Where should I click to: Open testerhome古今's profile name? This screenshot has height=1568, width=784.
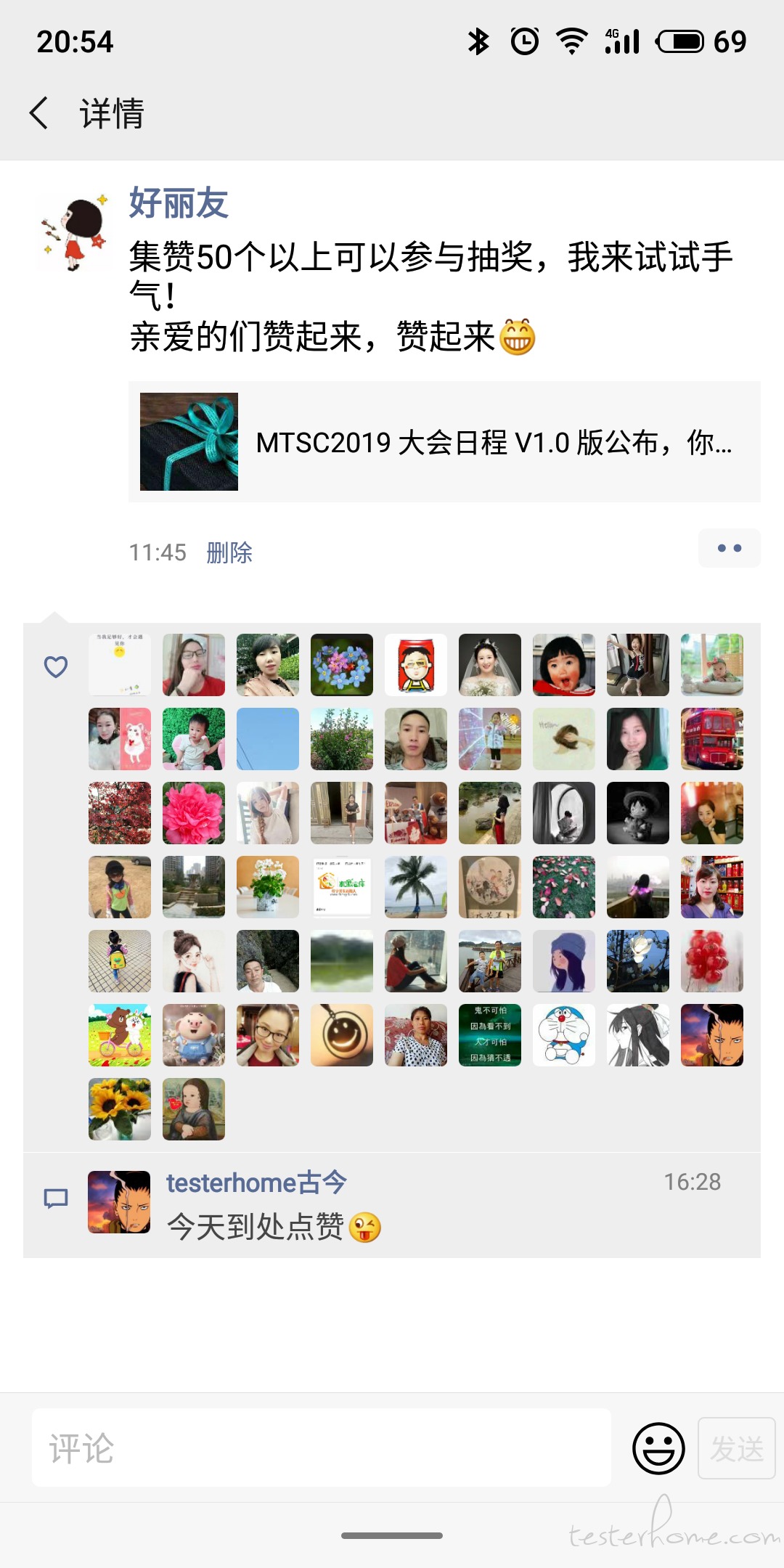tap(256, 1183)
